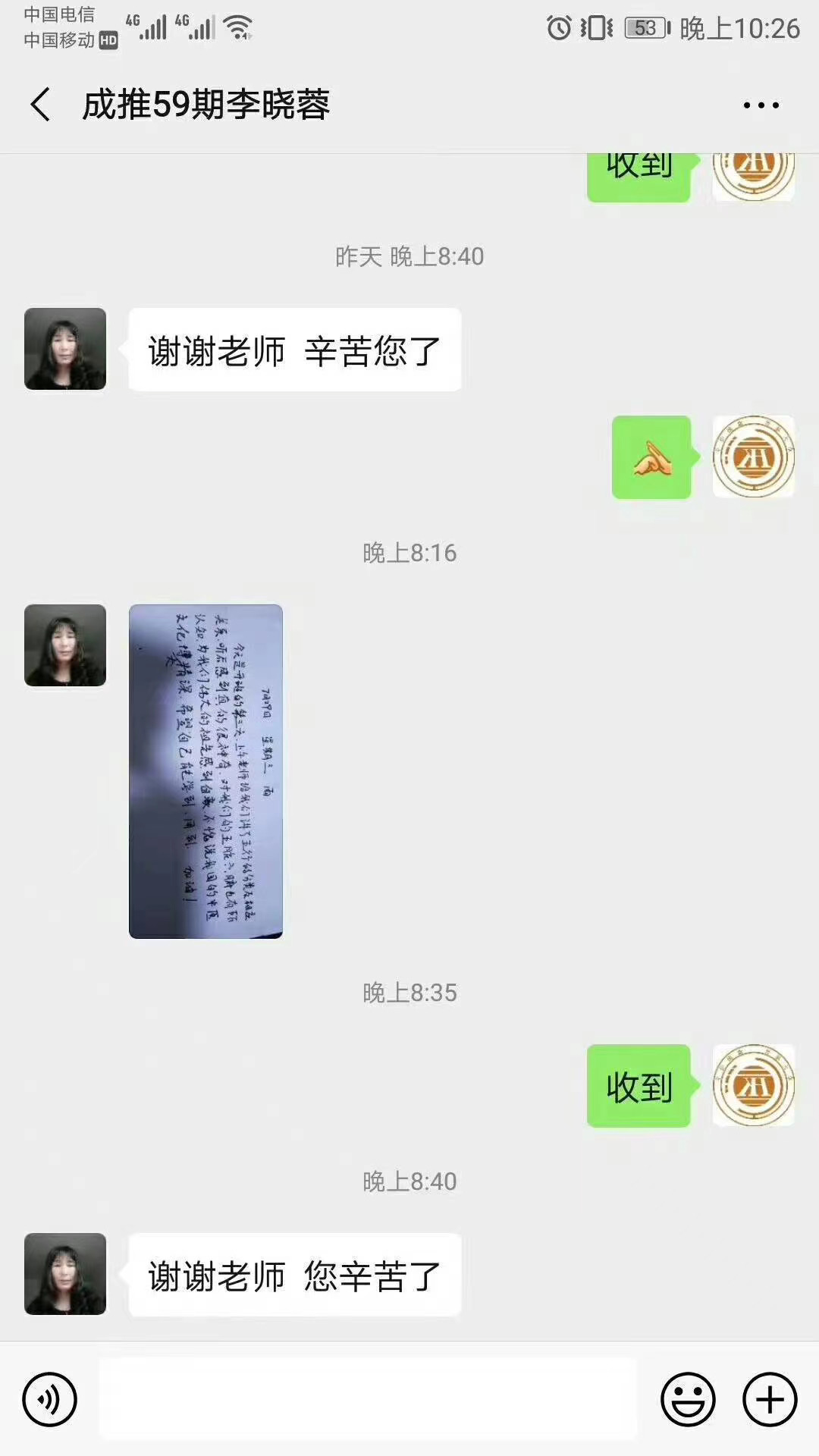This screenshot has width=819, height=1456.
Task: Open the plus attachments menu
Action: click(770, 1399)
